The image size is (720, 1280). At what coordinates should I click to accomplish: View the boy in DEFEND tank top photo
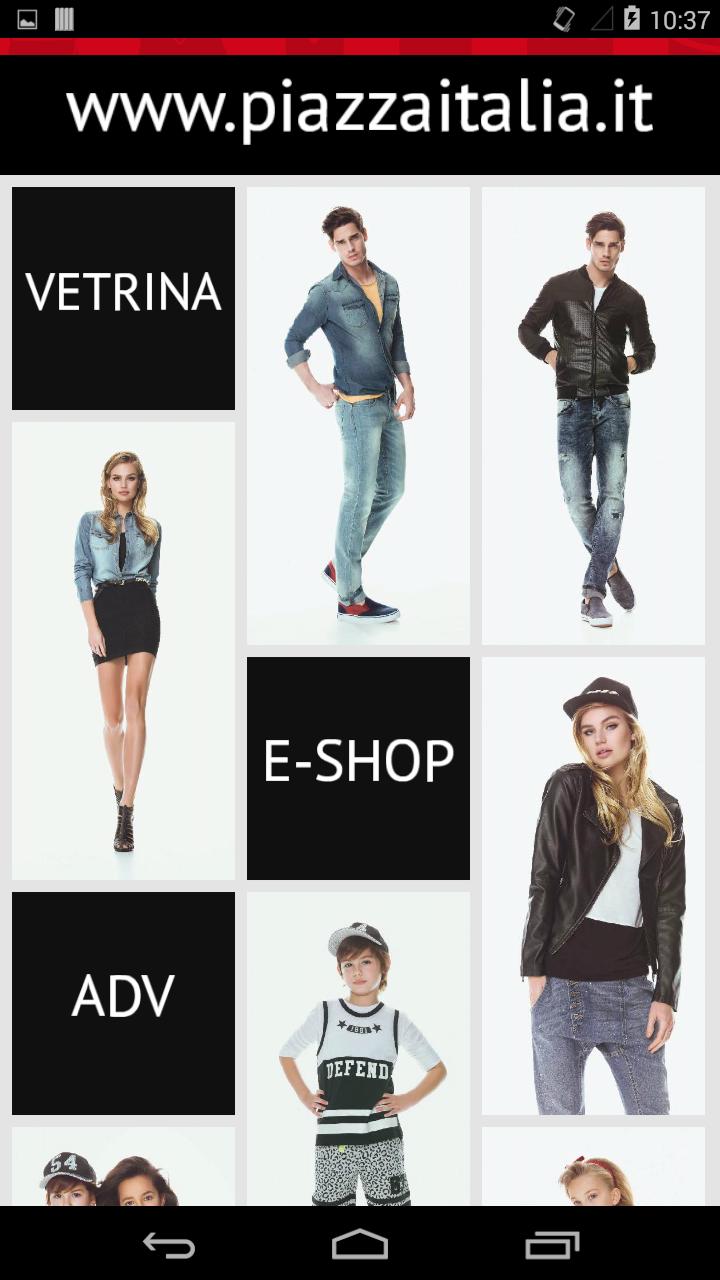(x=358, y=1050)
